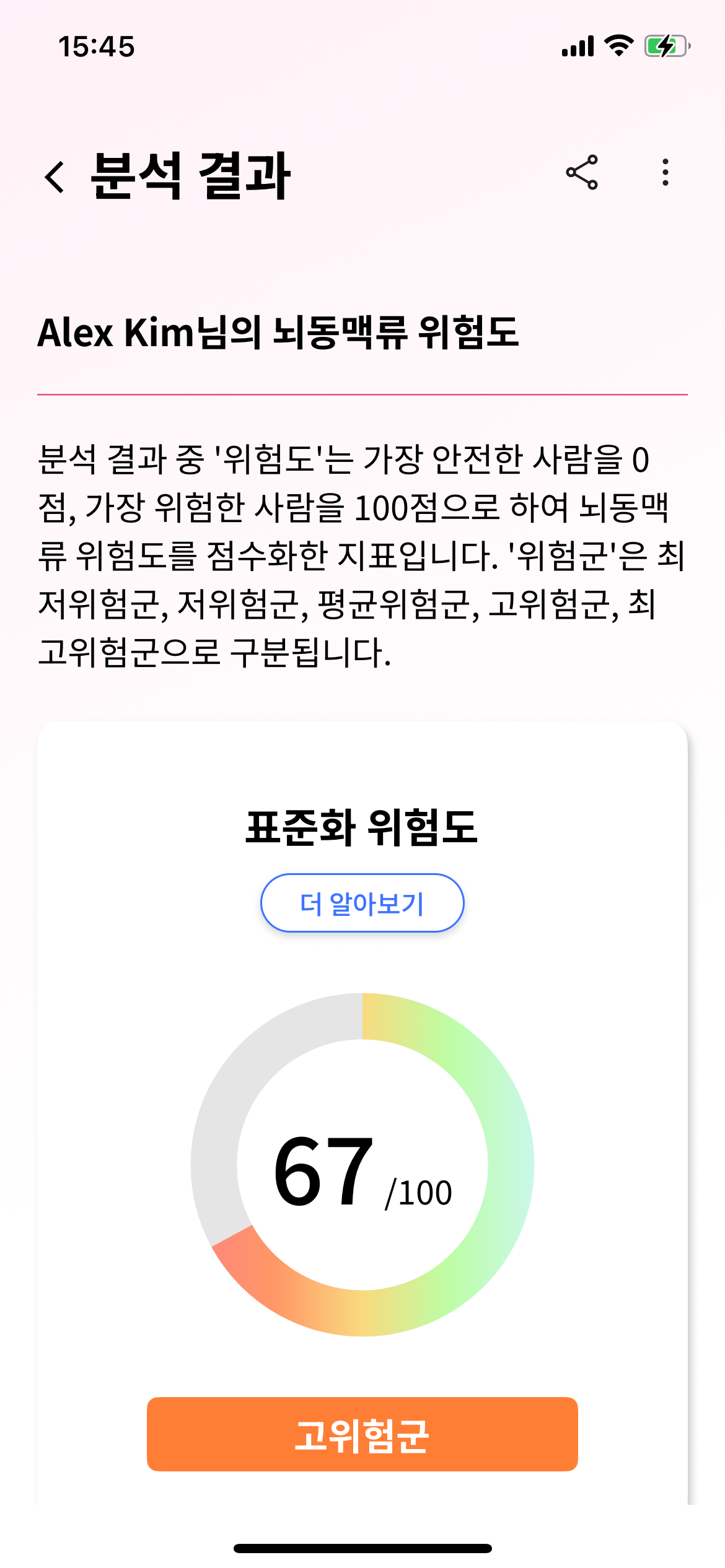Tap the 더 알아보기 button

point(362,903)
